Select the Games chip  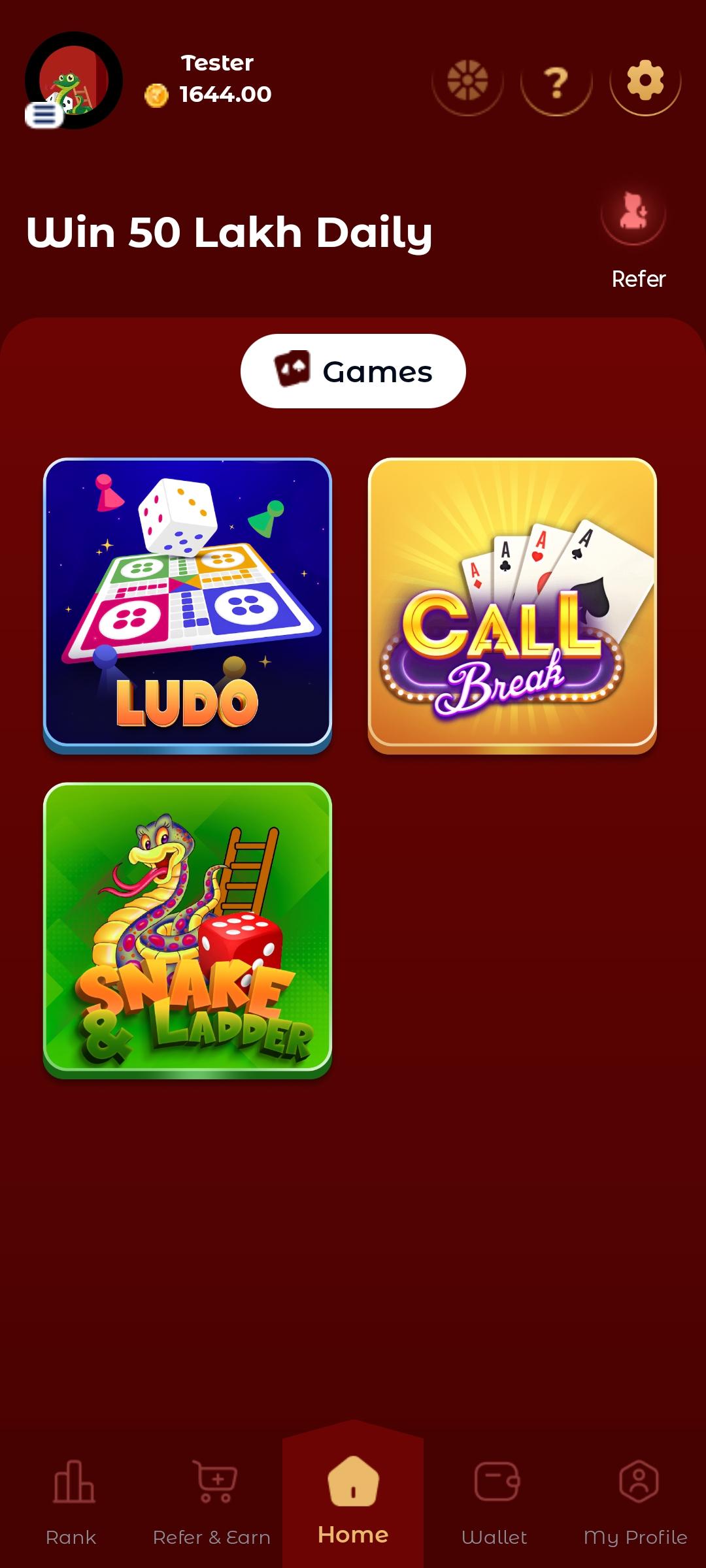point(353,371)
